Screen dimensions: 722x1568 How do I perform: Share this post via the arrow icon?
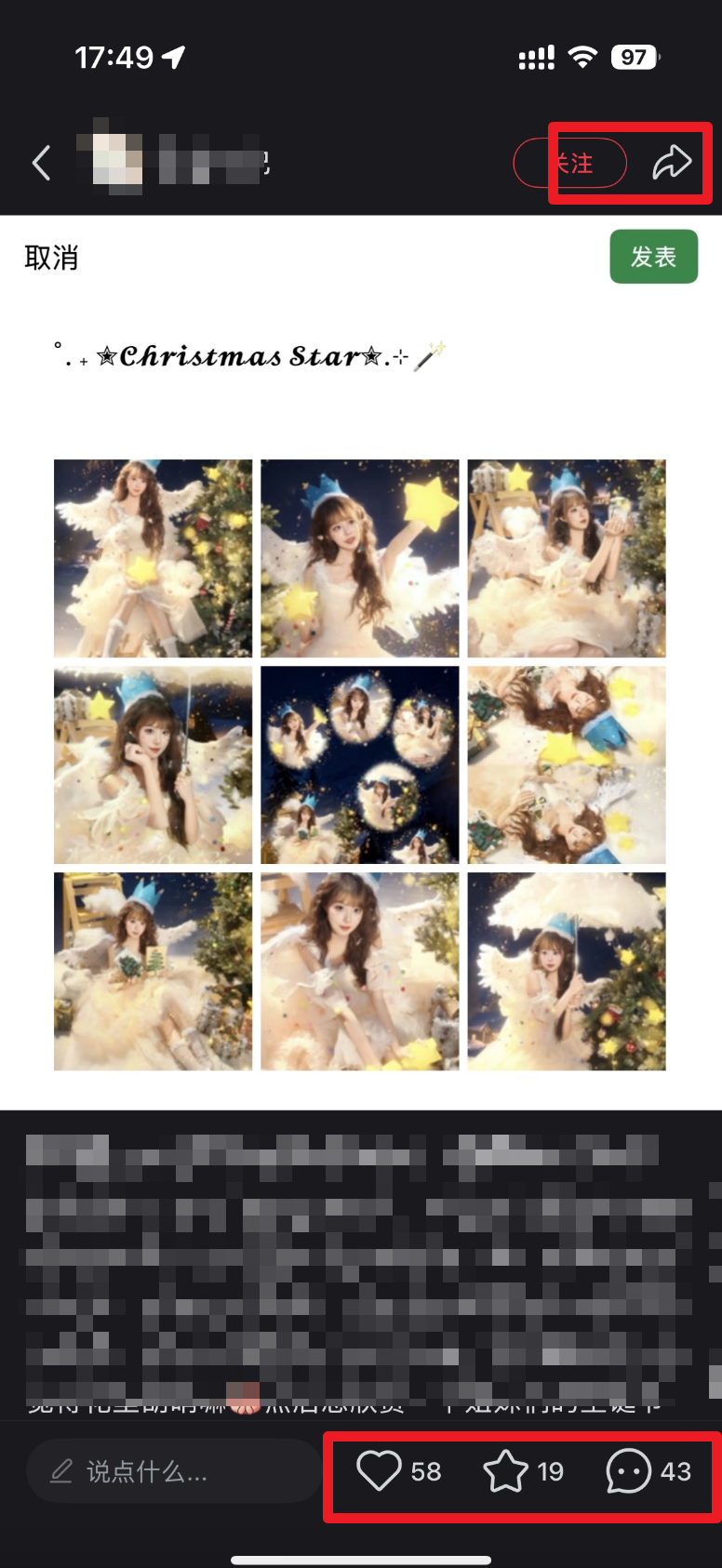click(672, 163)
